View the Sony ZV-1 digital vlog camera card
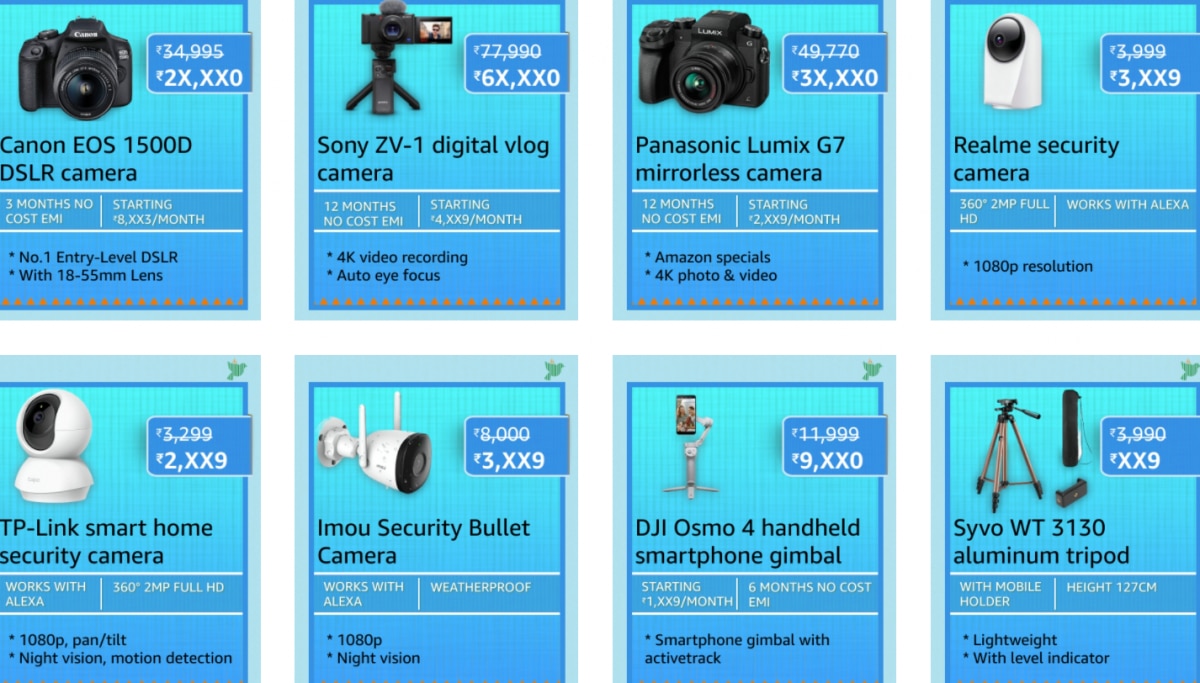The height and width of the screenshot is (683, 1200). pos(435,158)
